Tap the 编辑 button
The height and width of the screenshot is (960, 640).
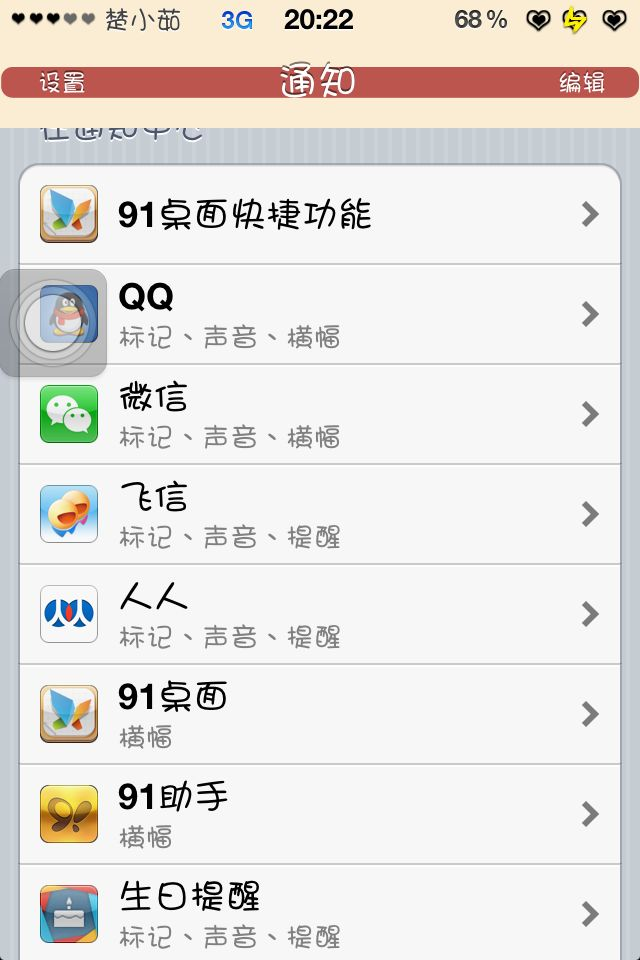[x=581, y=83]
